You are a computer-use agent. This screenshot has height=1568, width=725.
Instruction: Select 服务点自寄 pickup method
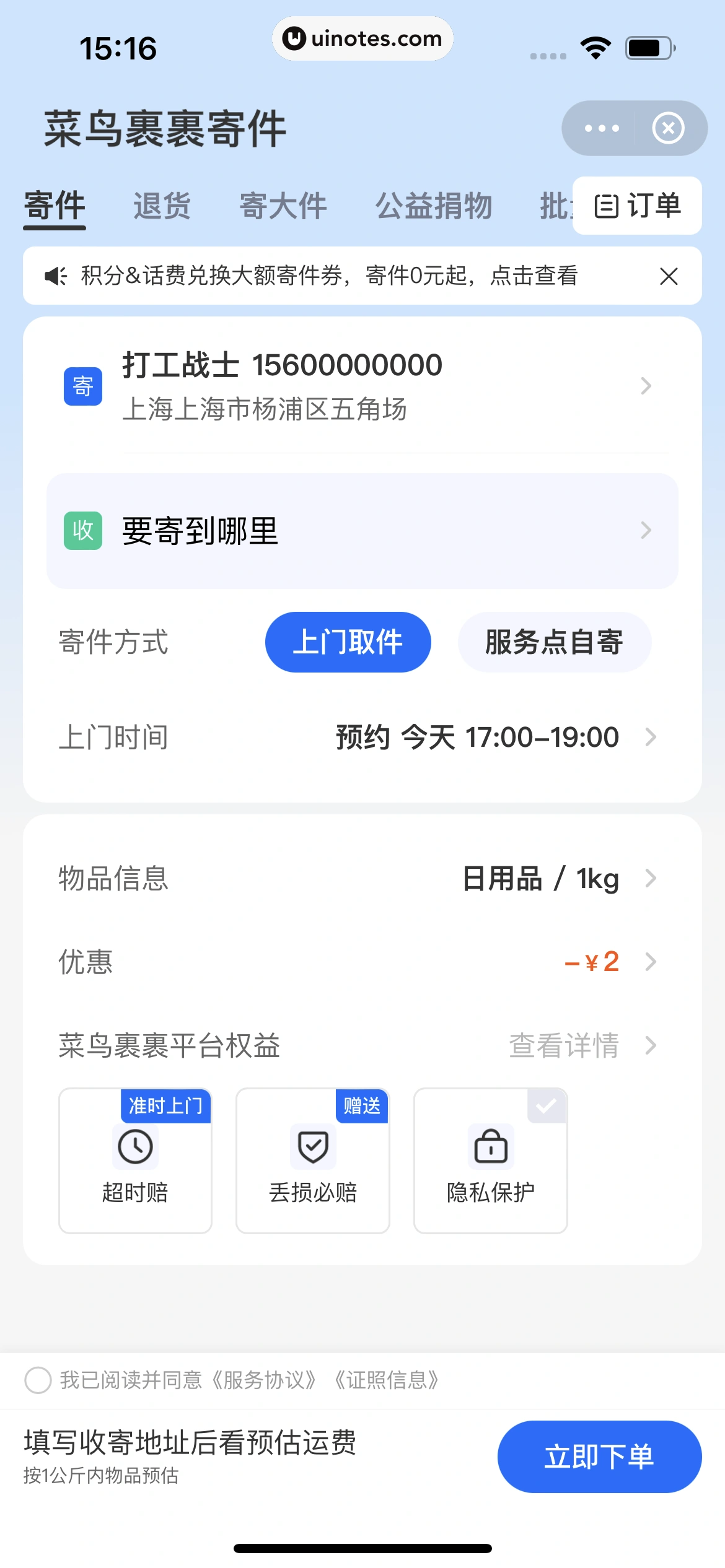coord(555,642)
